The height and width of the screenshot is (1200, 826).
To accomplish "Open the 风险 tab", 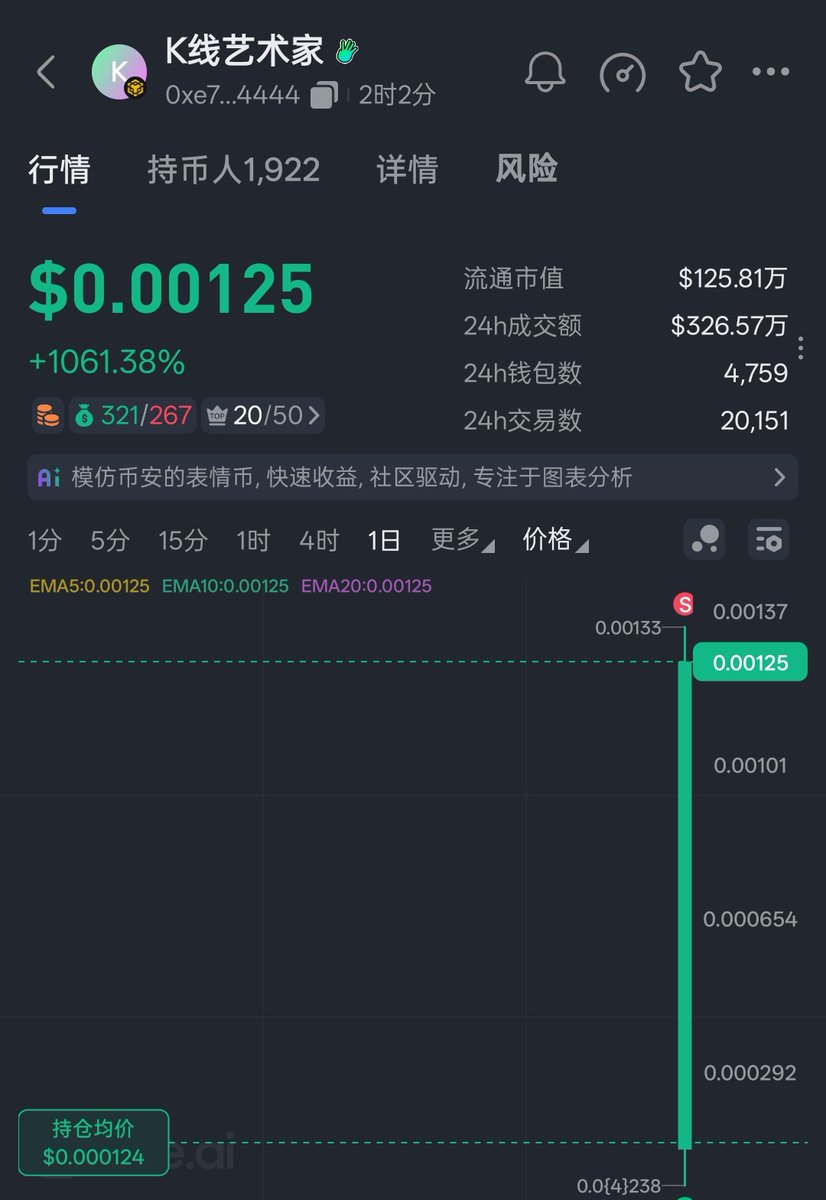I will click(x=526, y=169).
